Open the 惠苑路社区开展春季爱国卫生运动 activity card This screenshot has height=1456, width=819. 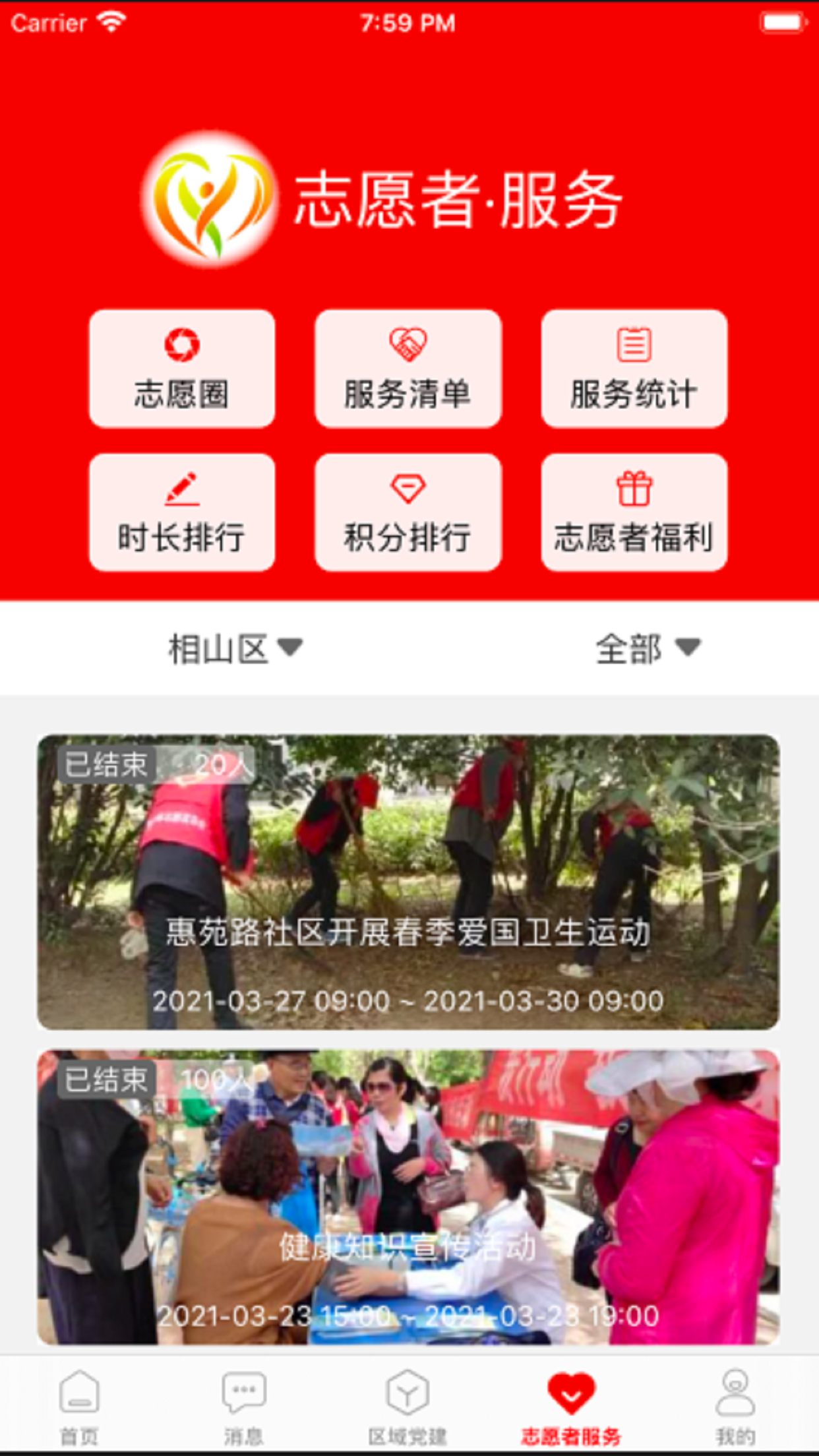point(408,882)
